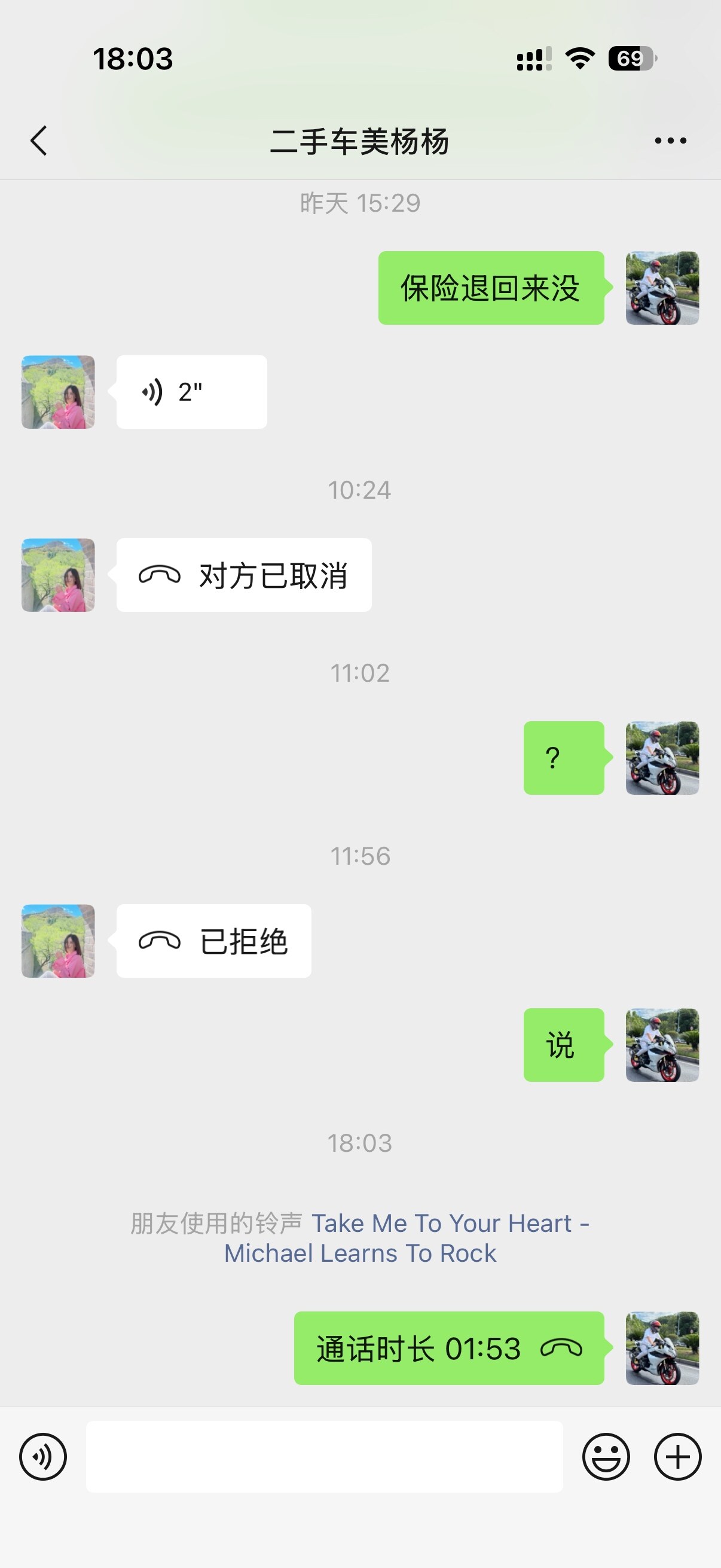
Task: Play the 2-second voice message
Action: (191, 392)
